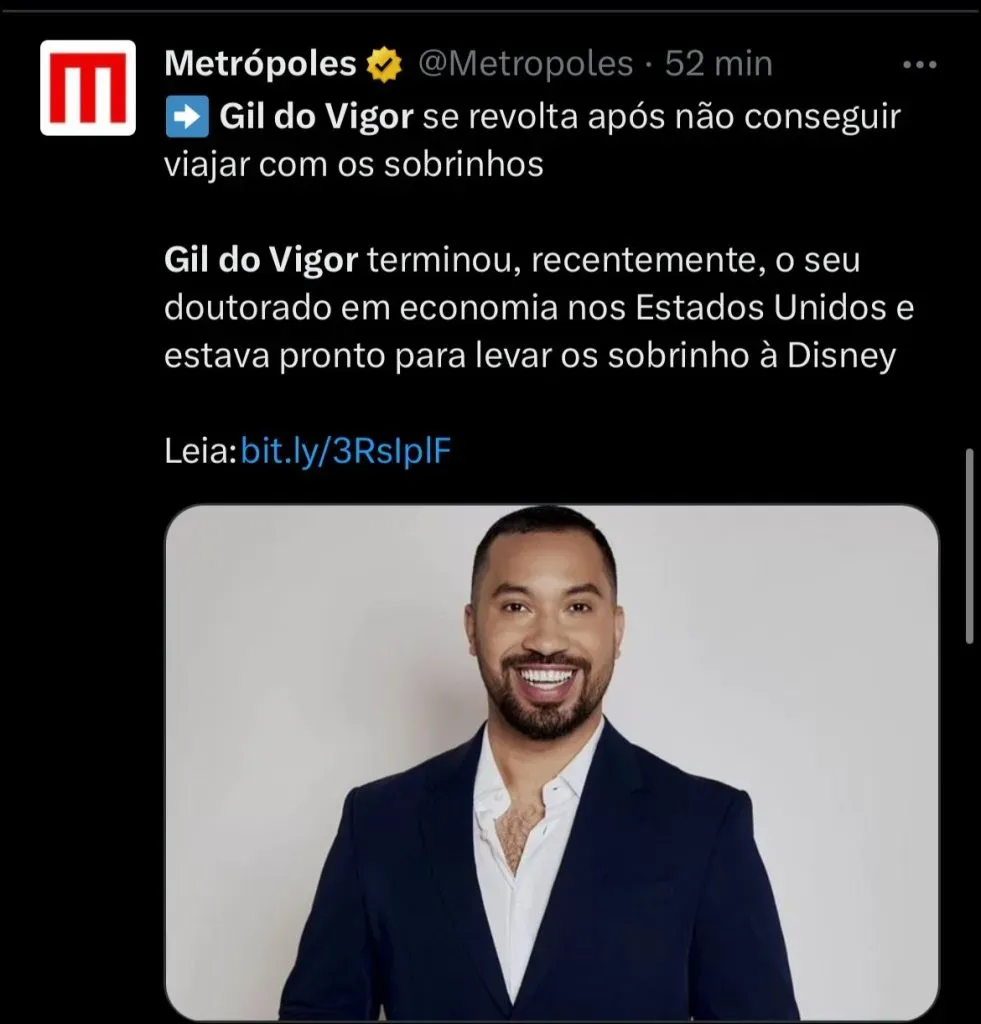Open the @Metropoles account handle
This screenshot has width=981, height=1024.
point(525,64)
